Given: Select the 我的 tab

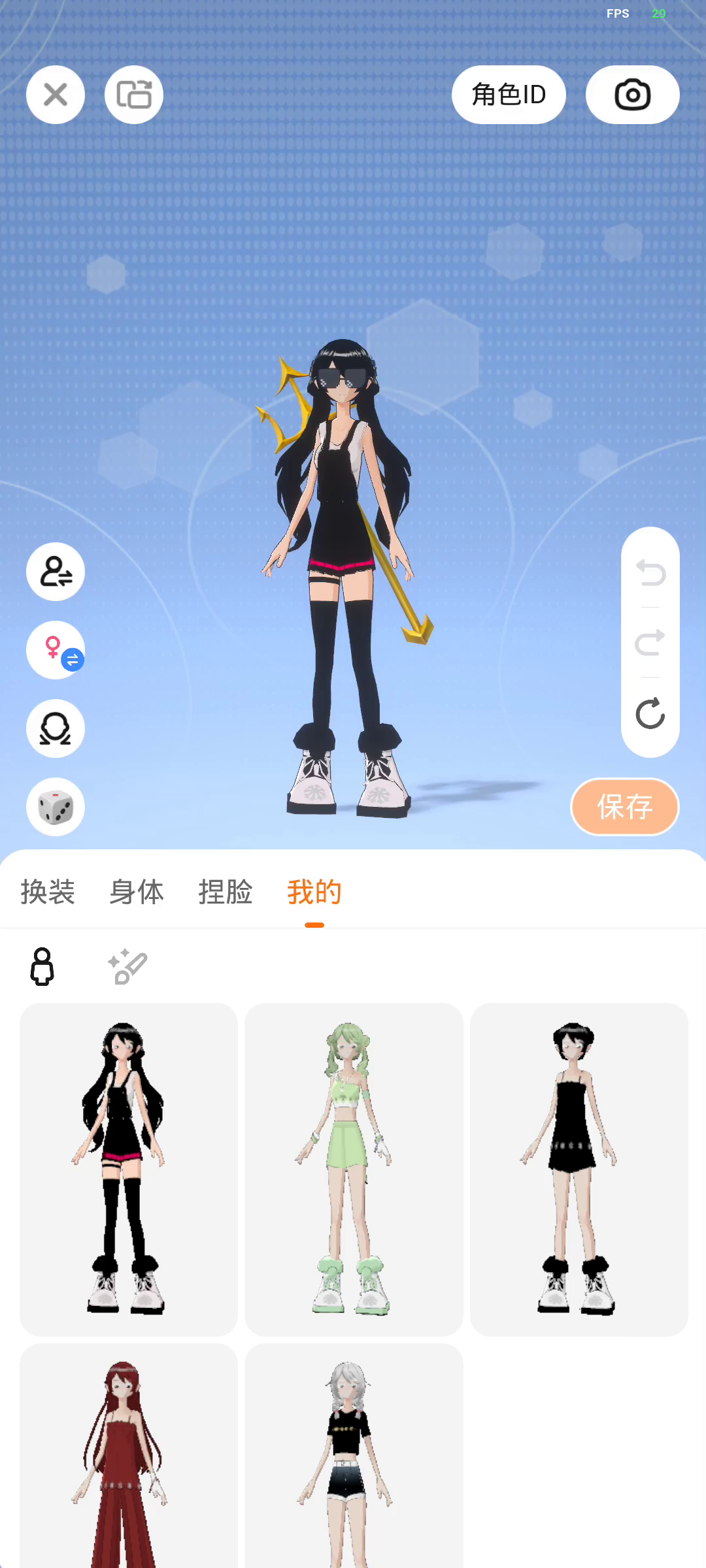Looking at the screenshot, I should coord(314,892).
